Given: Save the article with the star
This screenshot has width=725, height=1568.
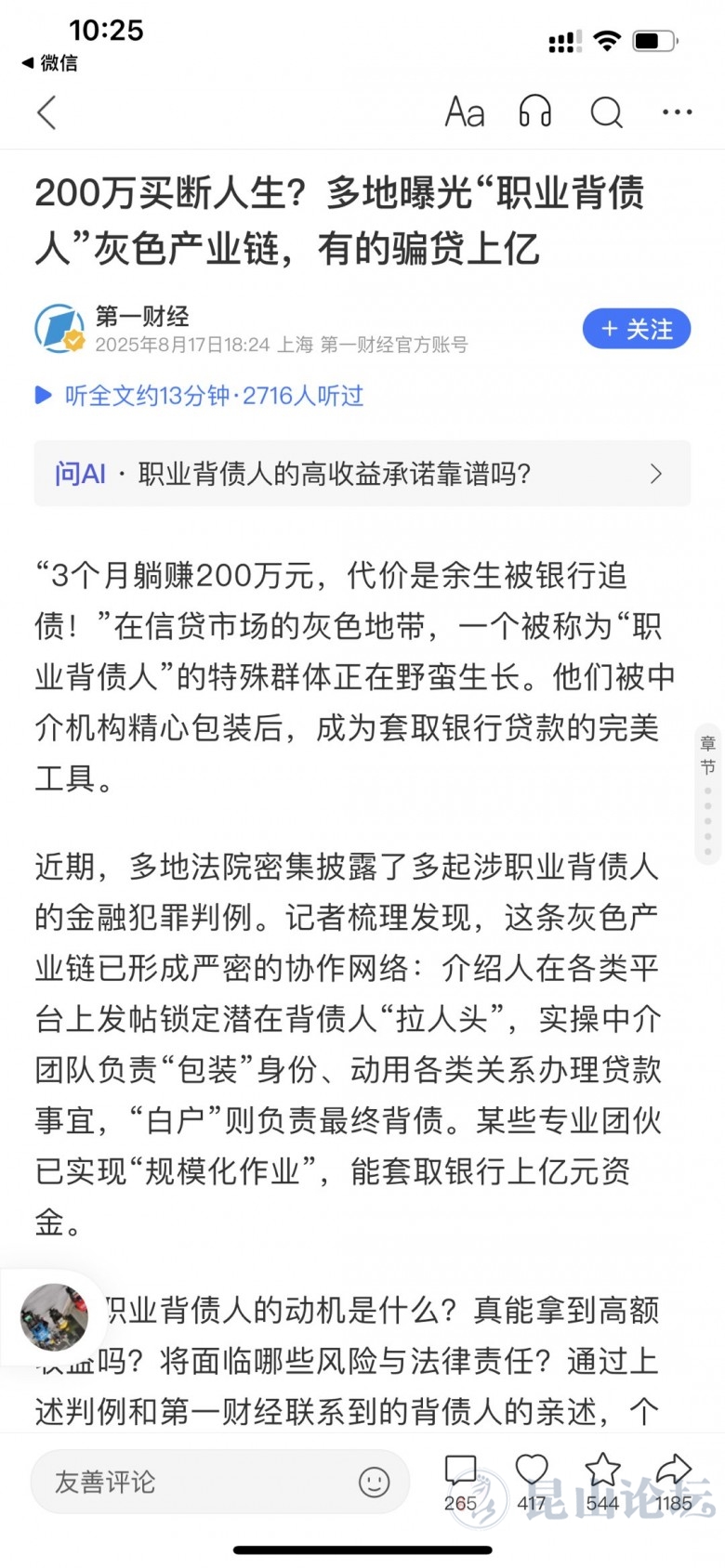Looking at the screenshot, I should pyautogui.click(x=602, y=1480).
